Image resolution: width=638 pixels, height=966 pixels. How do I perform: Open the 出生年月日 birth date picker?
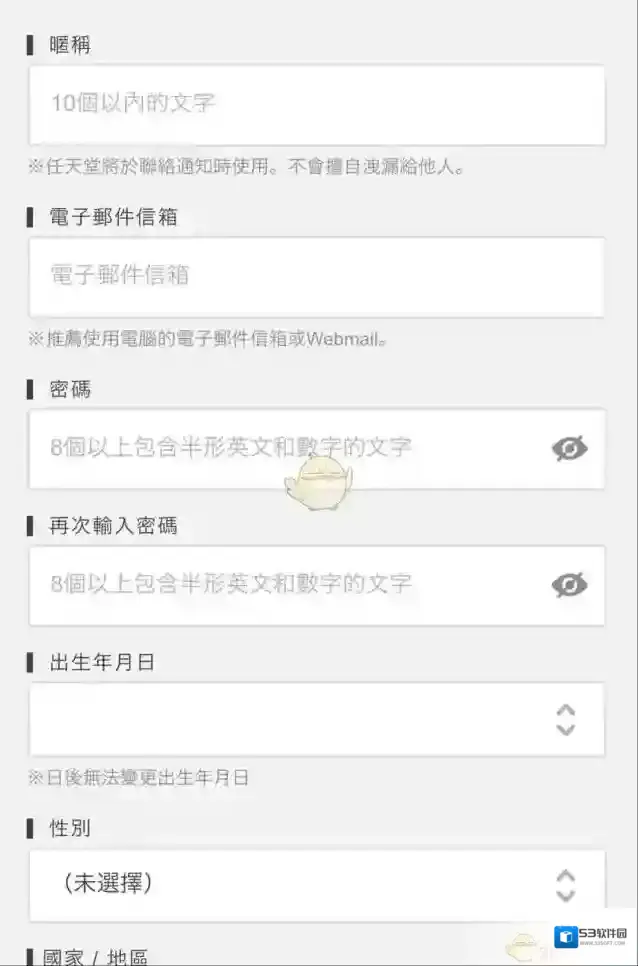[x=316, y=720]
